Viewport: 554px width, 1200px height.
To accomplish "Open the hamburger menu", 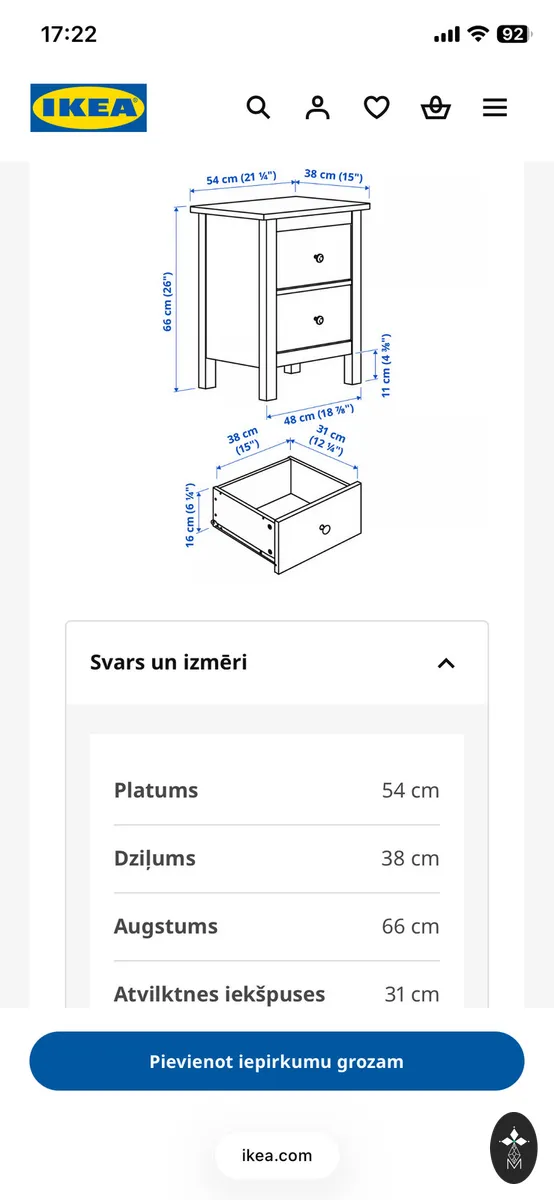I will tap(495, 108).
